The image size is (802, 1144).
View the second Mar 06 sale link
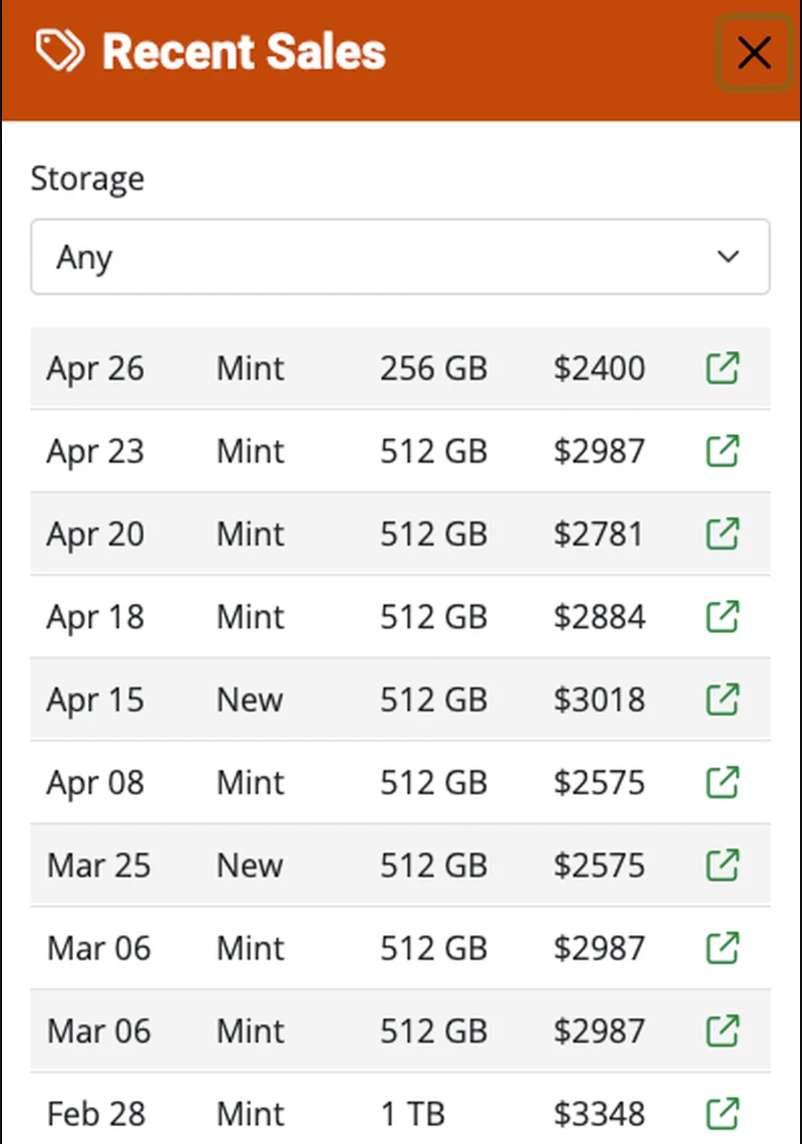click(723, 1031)
